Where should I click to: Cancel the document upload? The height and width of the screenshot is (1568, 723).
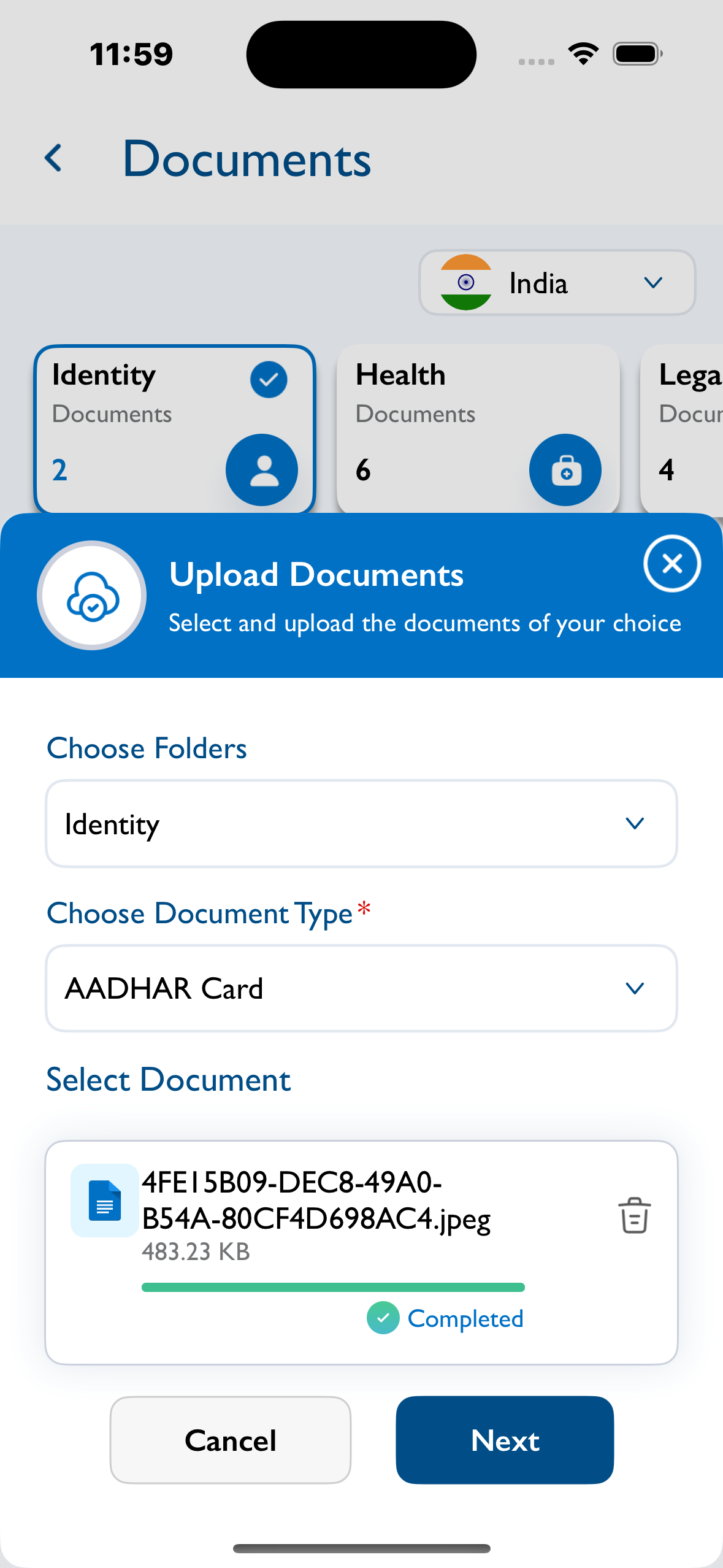(x=231, y=1440)
